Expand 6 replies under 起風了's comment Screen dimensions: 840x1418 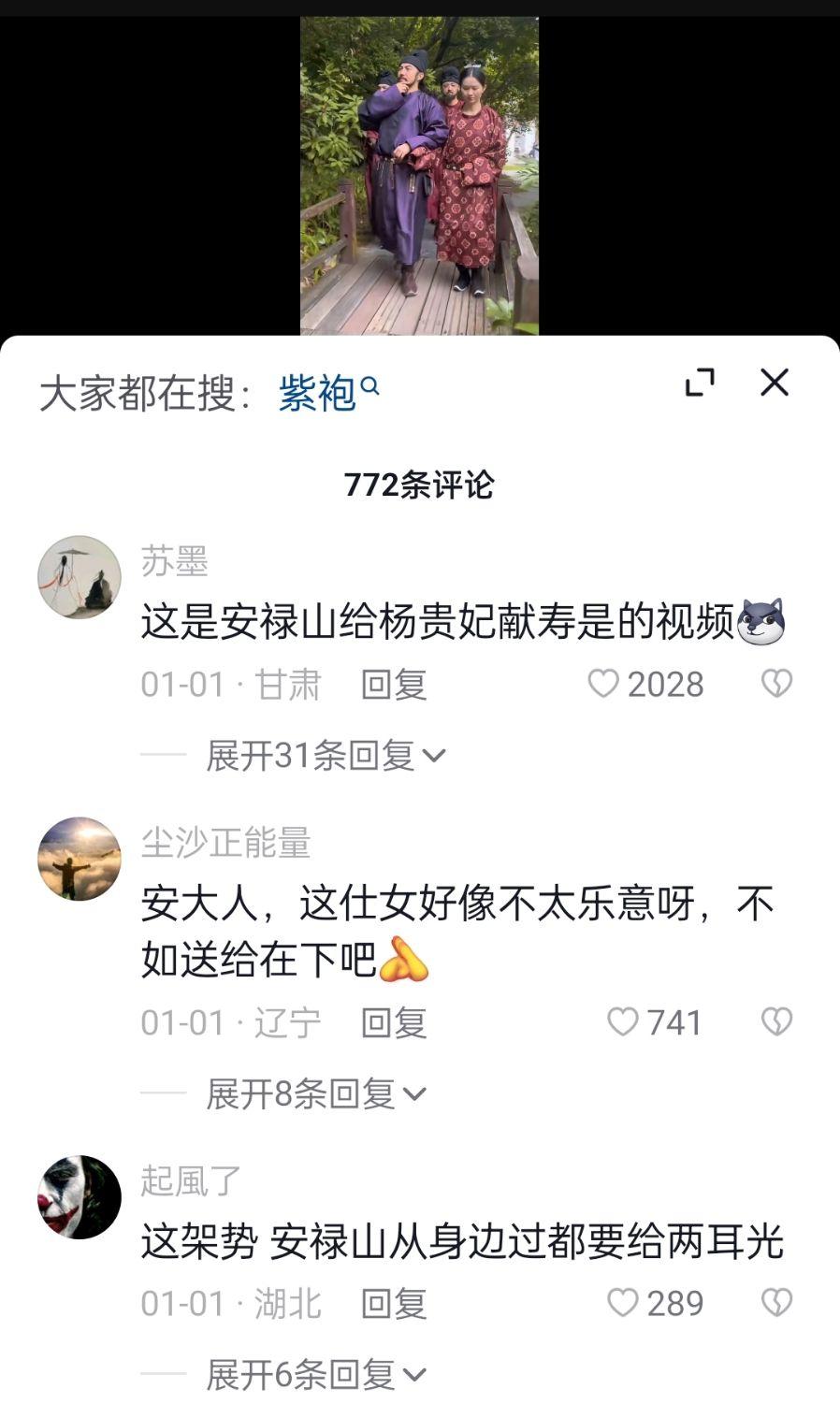[315, 1374]
